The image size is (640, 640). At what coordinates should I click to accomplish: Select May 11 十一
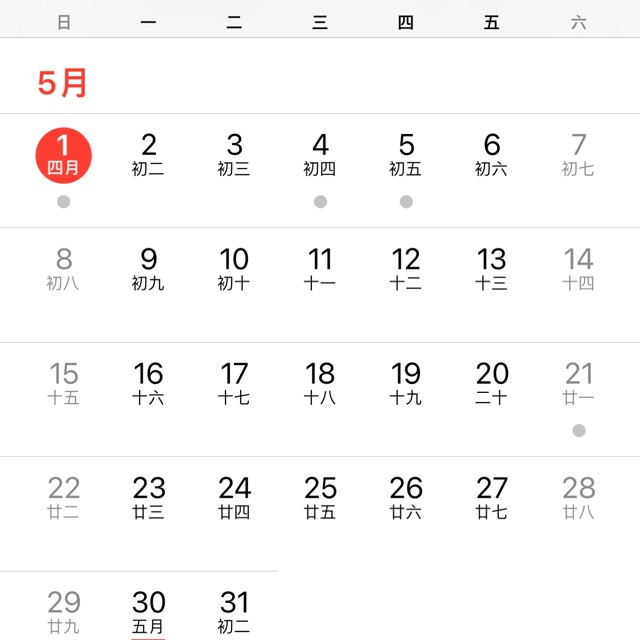tap(320, 270)
